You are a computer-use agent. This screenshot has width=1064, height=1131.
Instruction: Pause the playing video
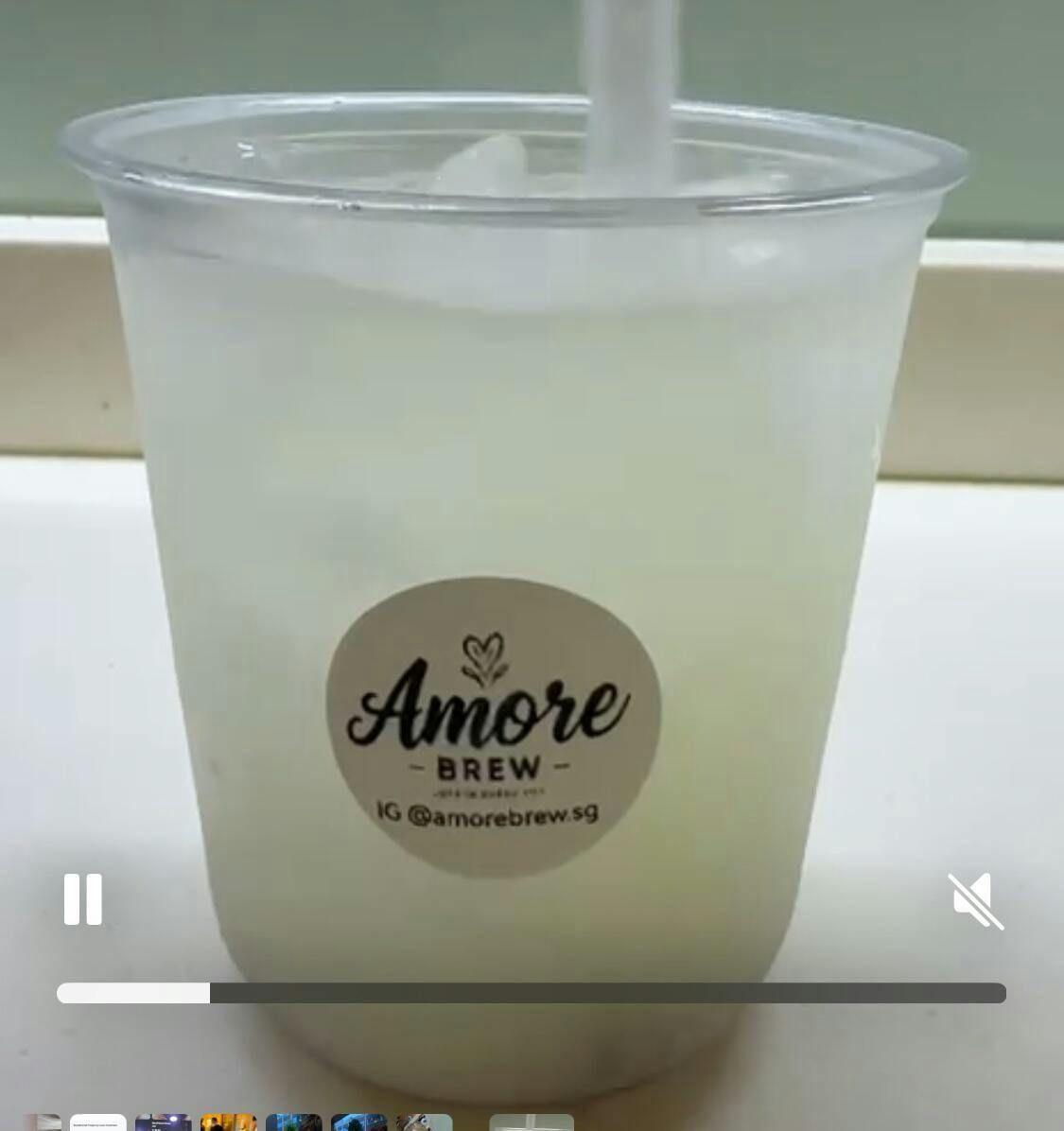pyautogui.click(x=83, y=898)
